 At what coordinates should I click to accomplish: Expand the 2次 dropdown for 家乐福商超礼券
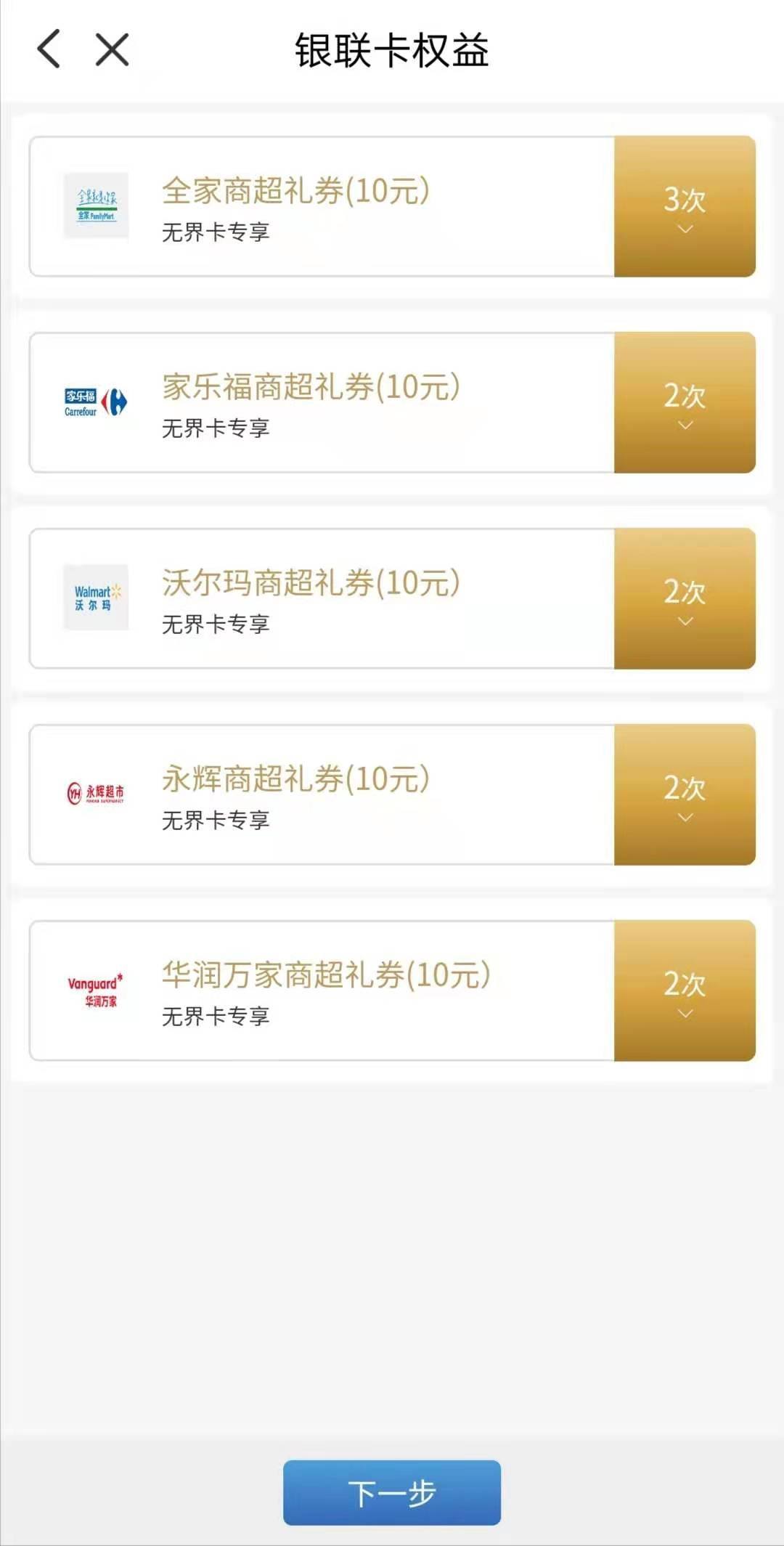pyautogui.click(x=685, y=402)
